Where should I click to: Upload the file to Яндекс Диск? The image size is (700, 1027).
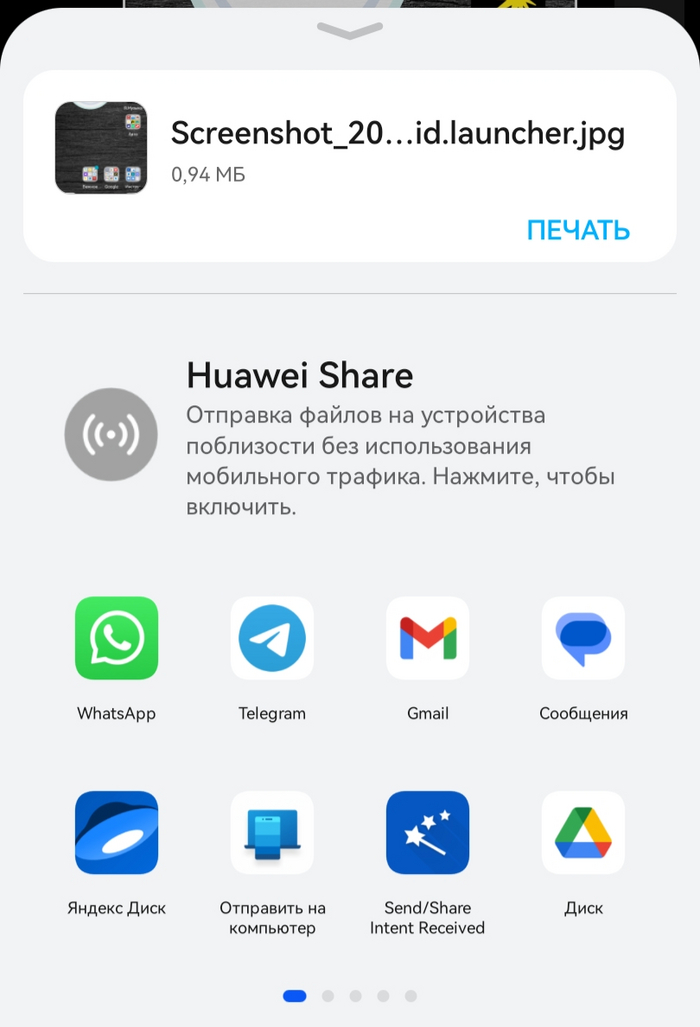[x=116, y=833]
